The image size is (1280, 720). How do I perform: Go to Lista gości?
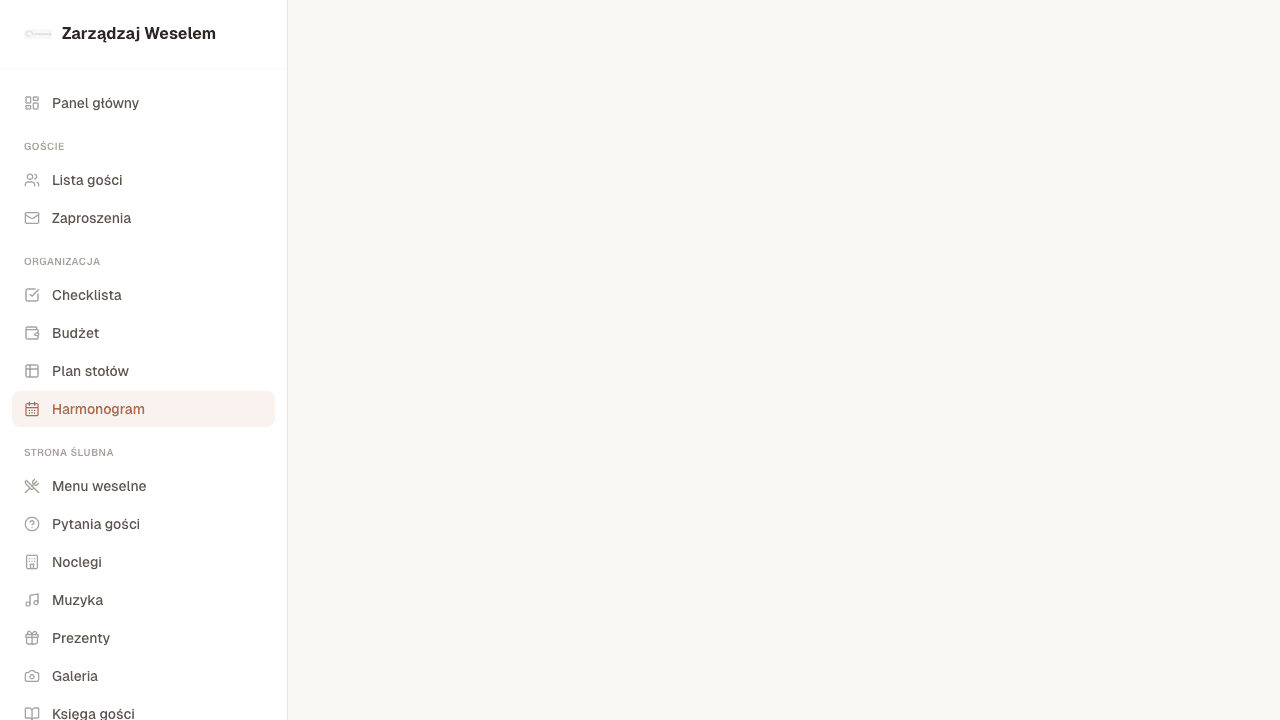pos(87,180)
